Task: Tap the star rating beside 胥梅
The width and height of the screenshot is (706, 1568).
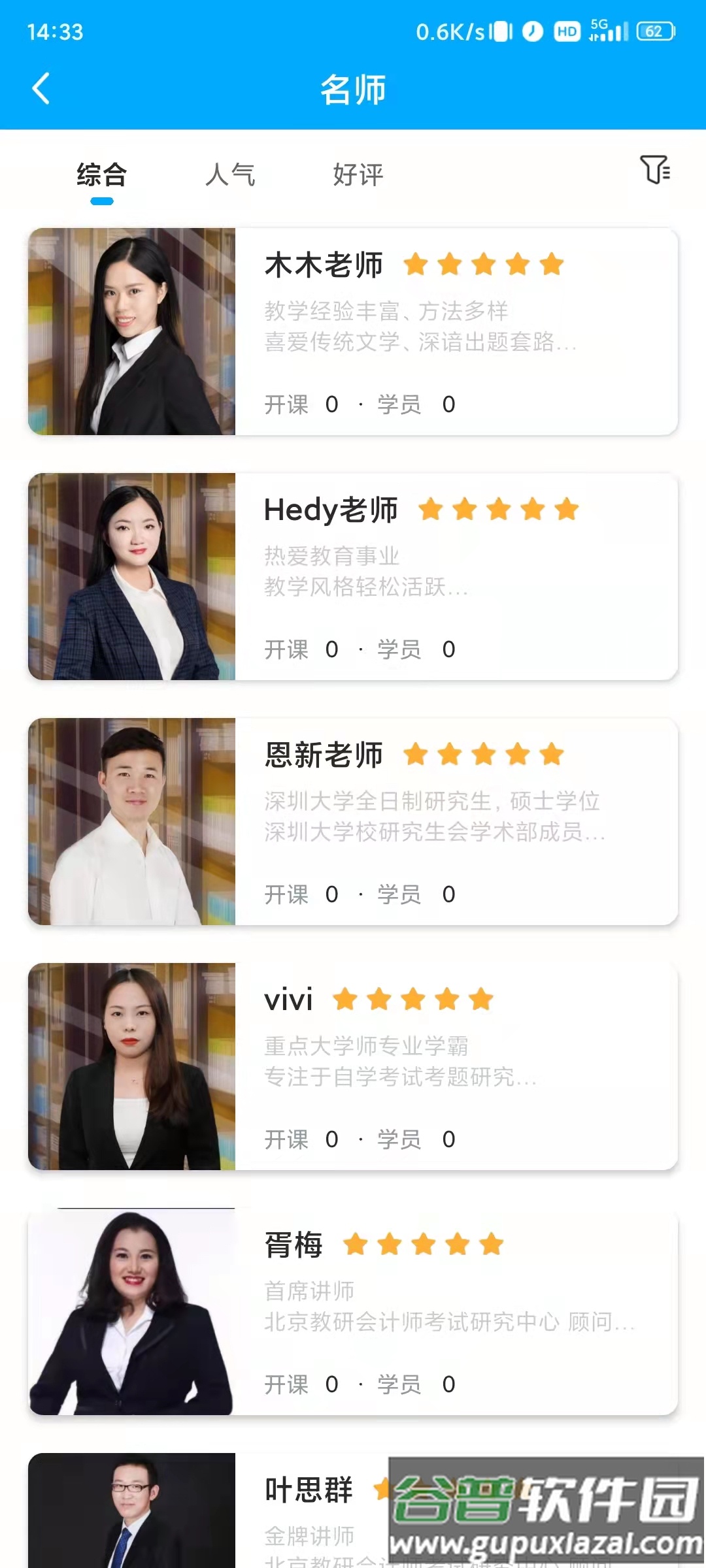Action: click(425, 1244)
